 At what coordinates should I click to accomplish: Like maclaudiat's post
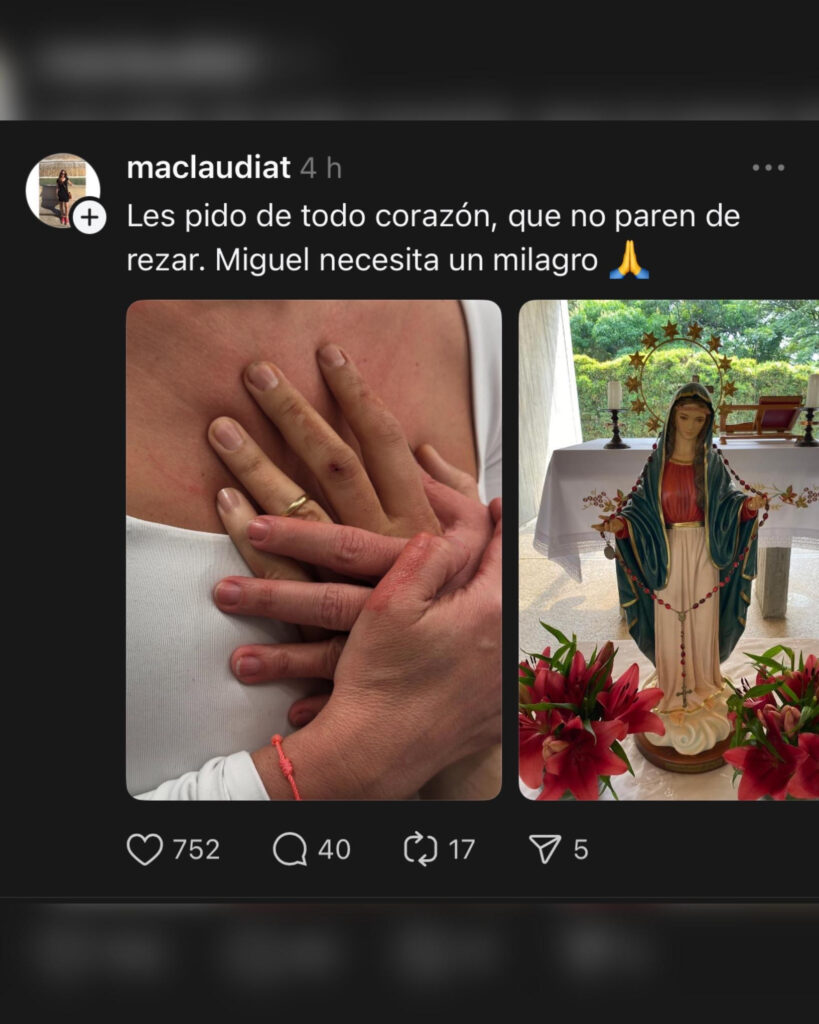tap(145, 850)
